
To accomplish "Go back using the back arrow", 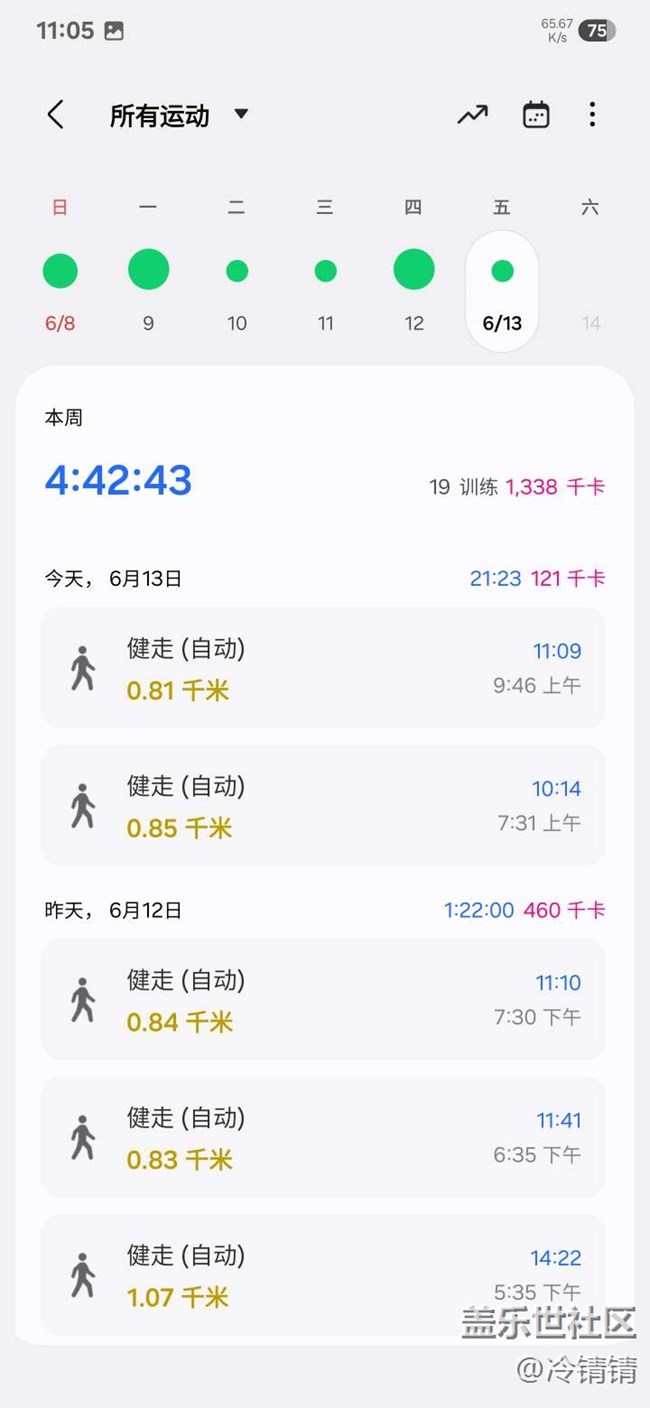I will coord(56,115).
